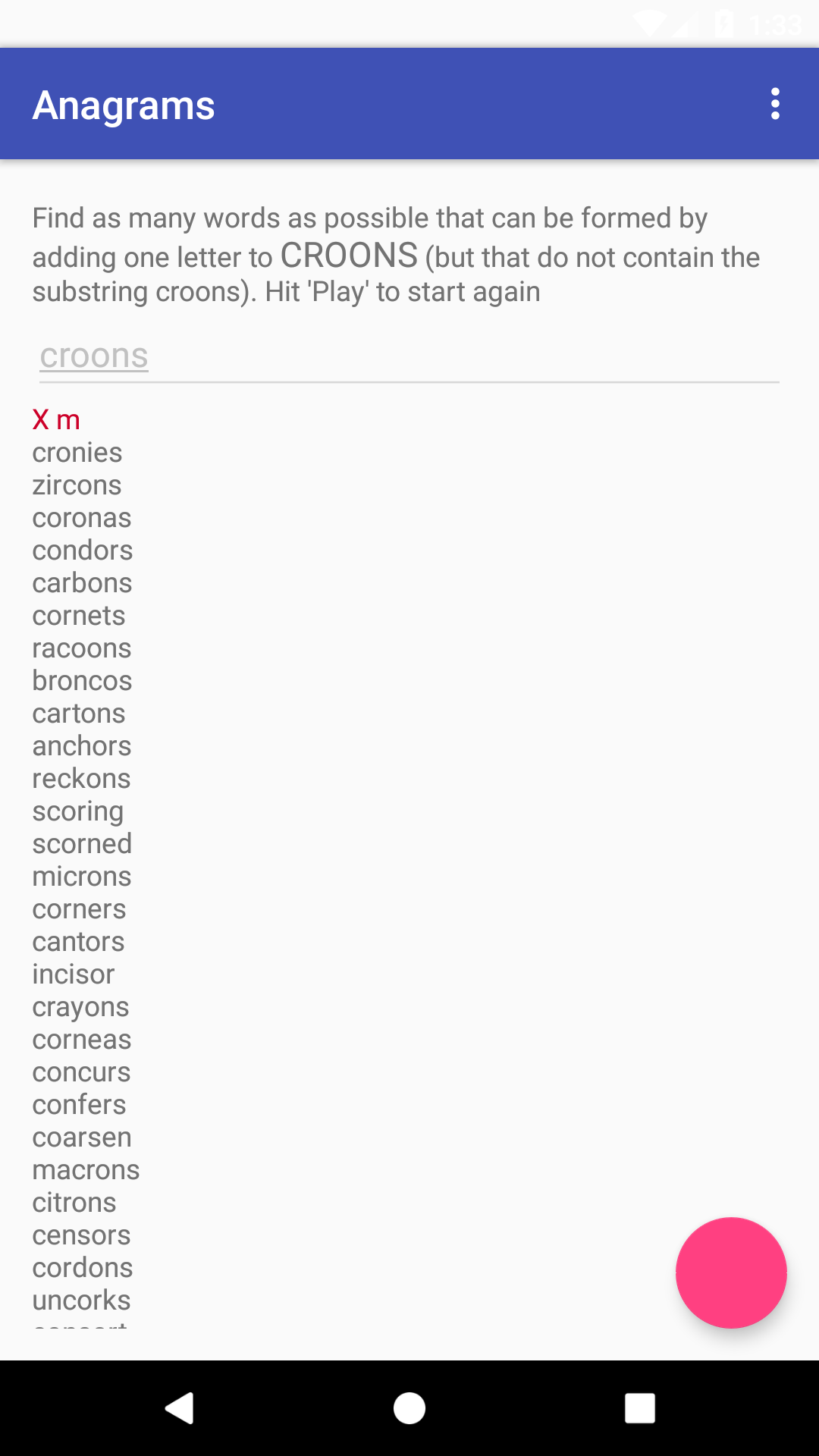
Task: Select 'racoons' from the word list
Action: pyautogui.click(x=81, y=648)
